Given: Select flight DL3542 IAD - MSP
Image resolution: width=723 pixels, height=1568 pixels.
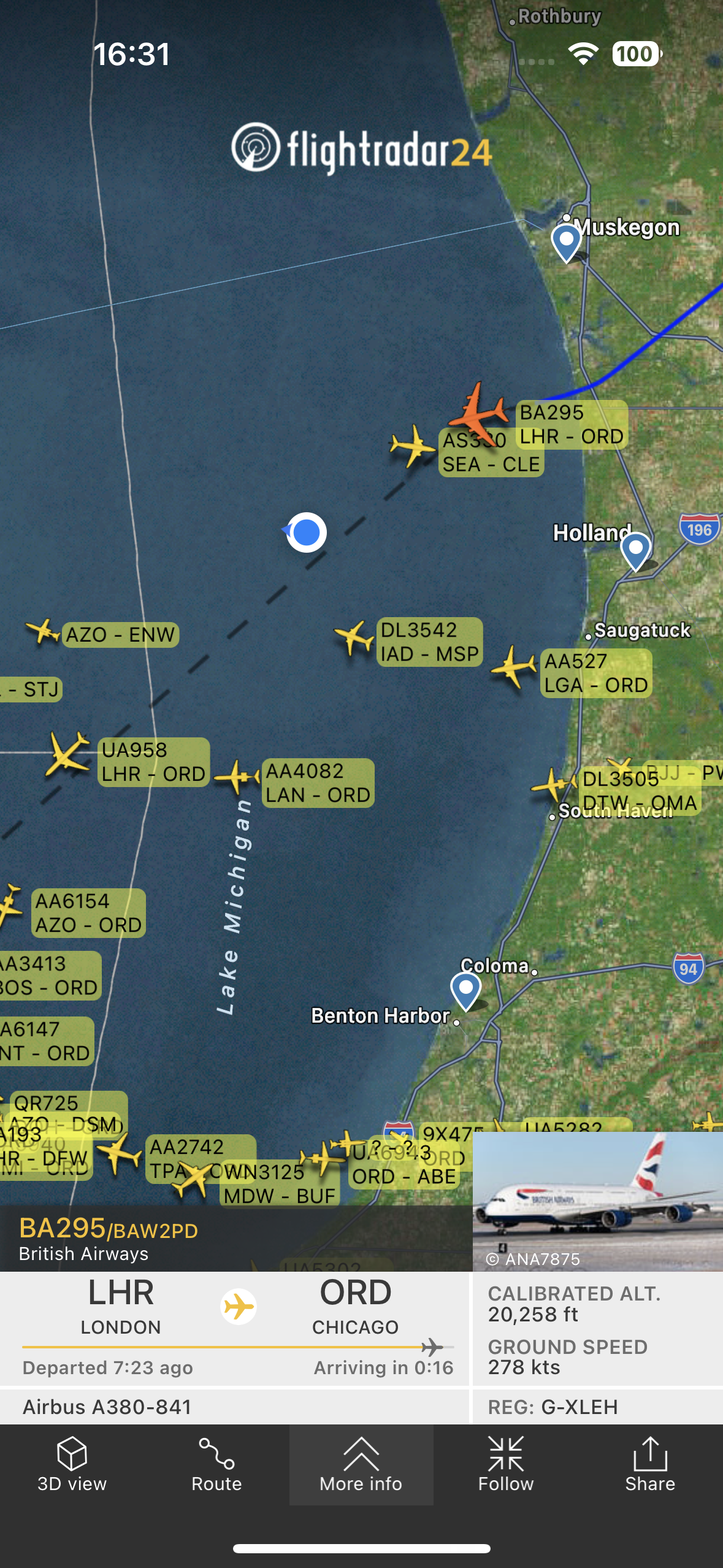Looking at the screenshot, I should [354, 637].
